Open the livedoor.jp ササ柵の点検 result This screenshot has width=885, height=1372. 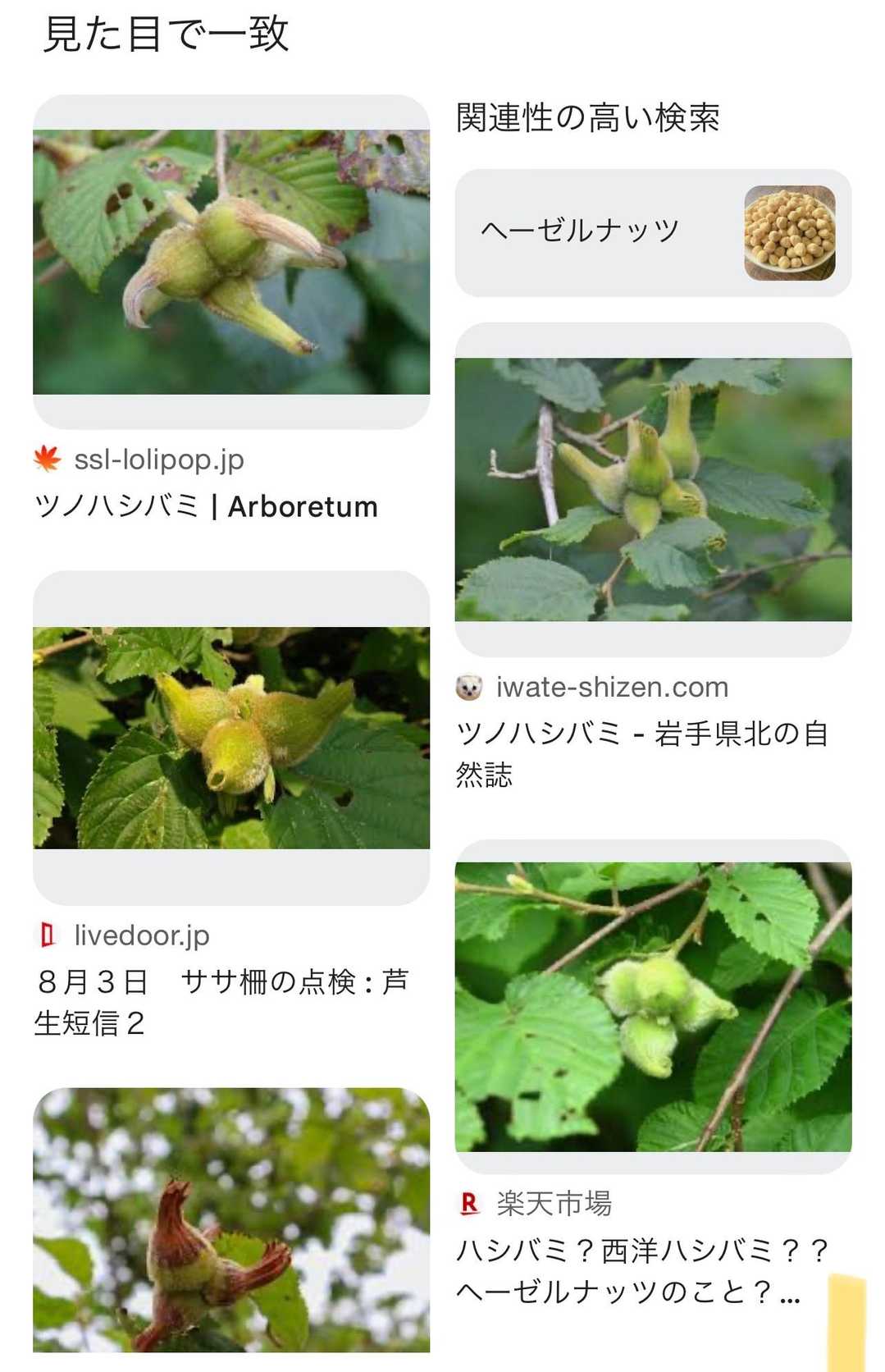[x=231, y=738]
